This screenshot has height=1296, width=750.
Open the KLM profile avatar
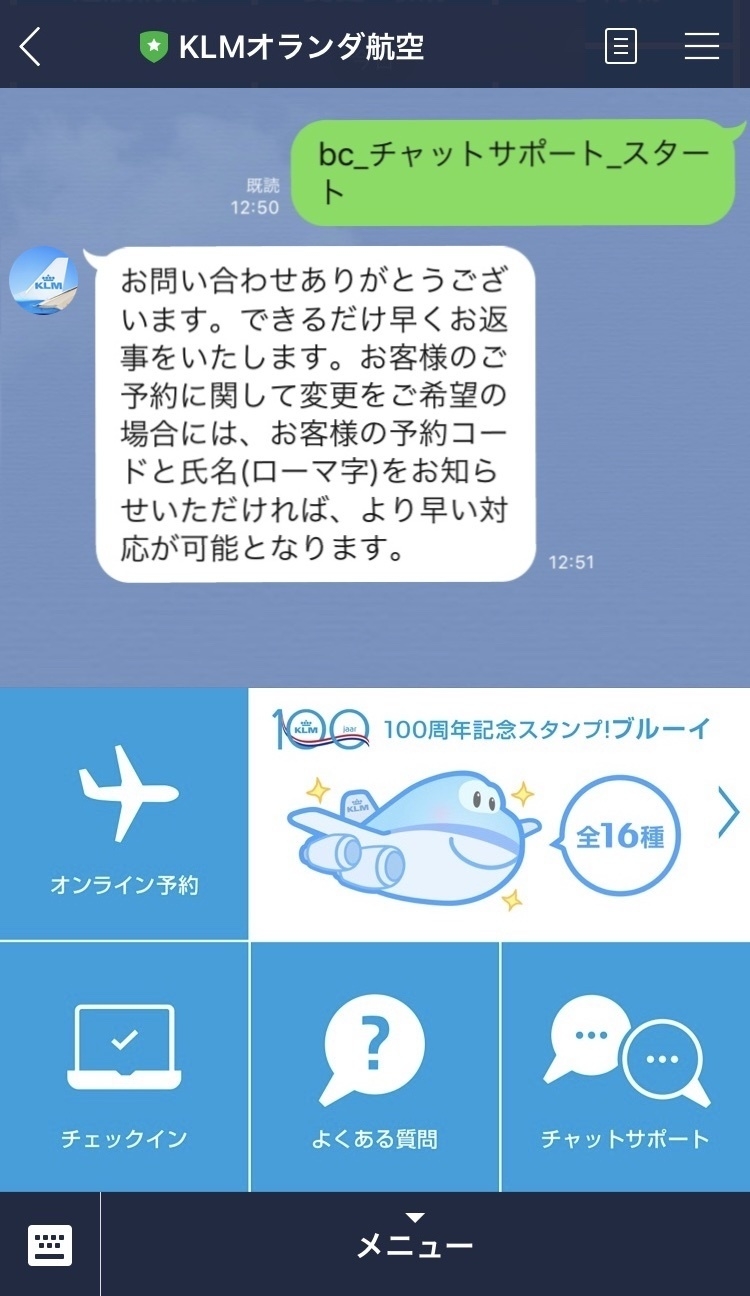coord(44,280)
